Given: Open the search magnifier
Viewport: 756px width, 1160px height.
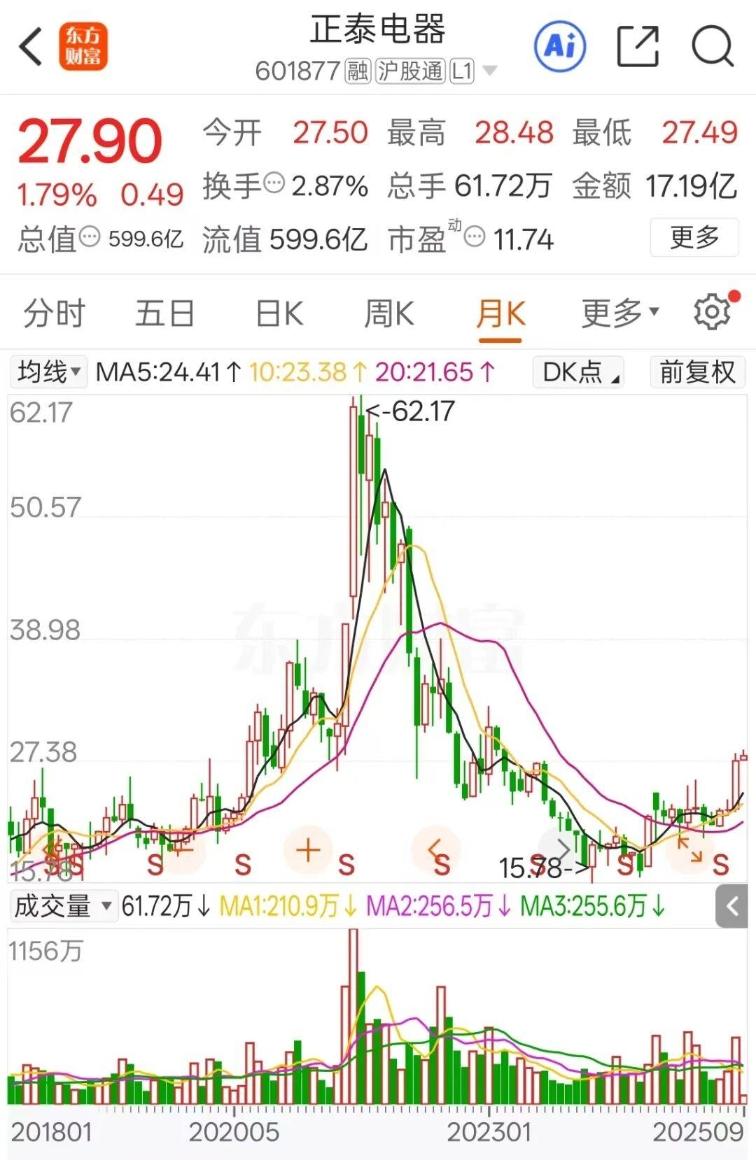Looking at the screenshot, I should point(713,46).
